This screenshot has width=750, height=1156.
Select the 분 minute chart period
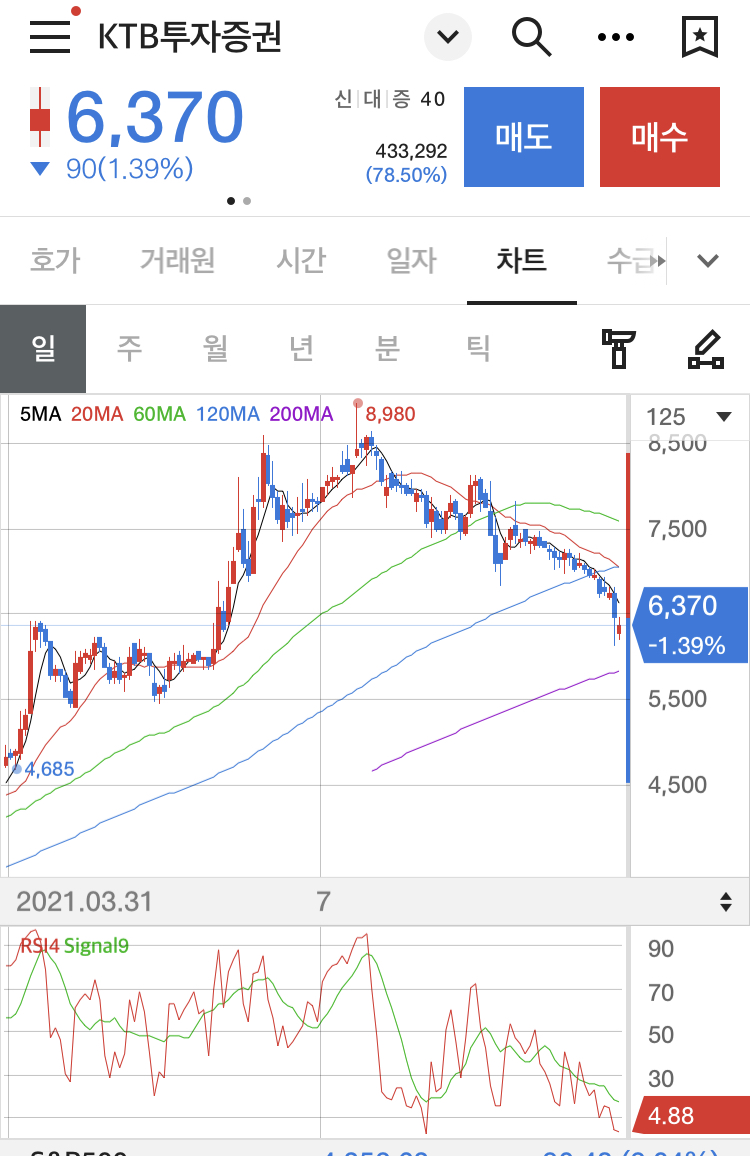pyautogui.click(x=387, y=348)
